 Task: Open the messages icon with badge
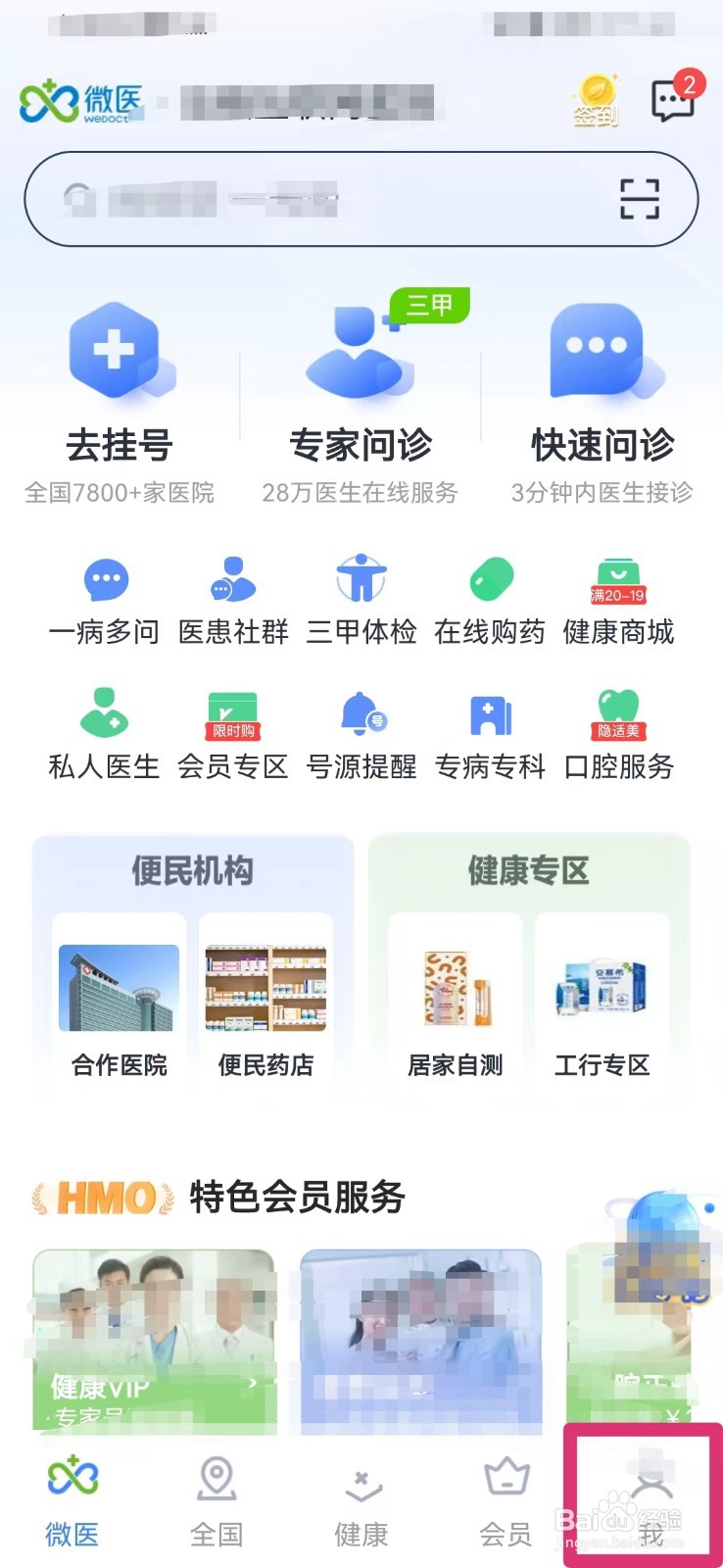click(x=673, y=99)
